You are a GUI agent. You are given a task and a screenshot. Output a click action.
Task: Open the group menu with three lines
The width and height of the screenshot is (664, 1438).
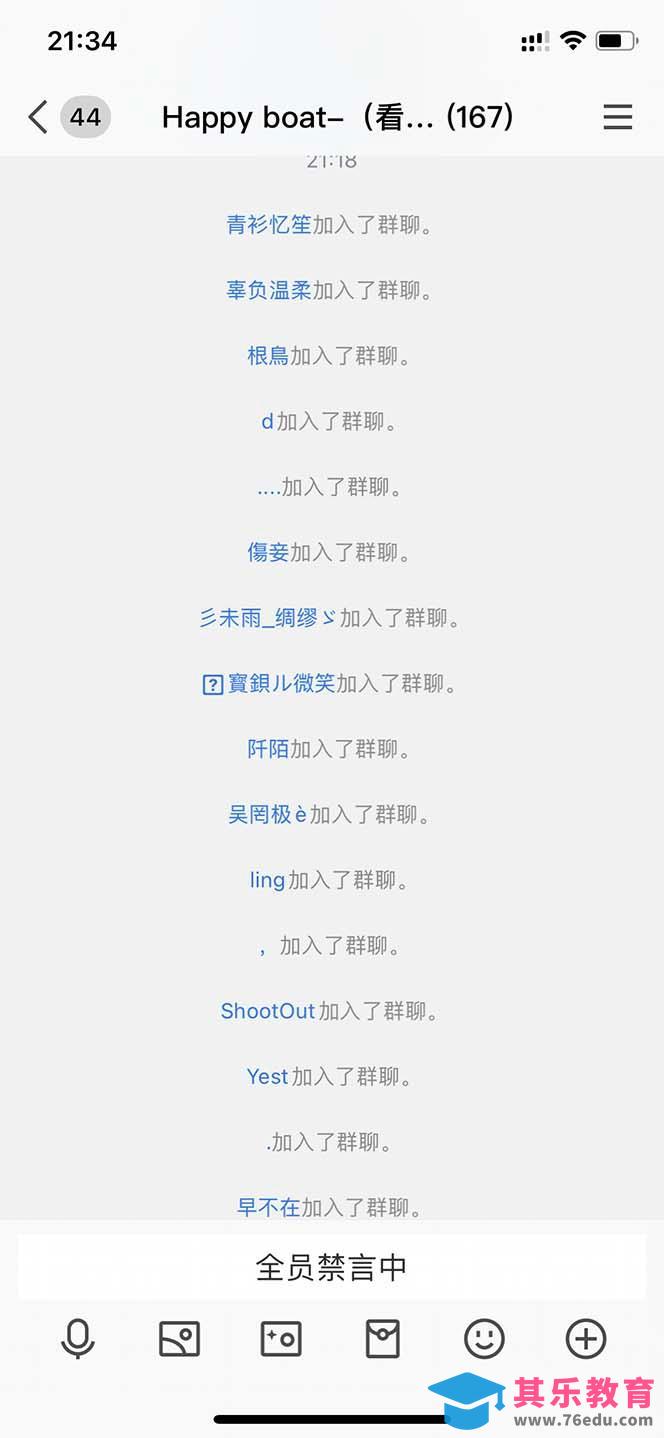[x=618, y=118]
